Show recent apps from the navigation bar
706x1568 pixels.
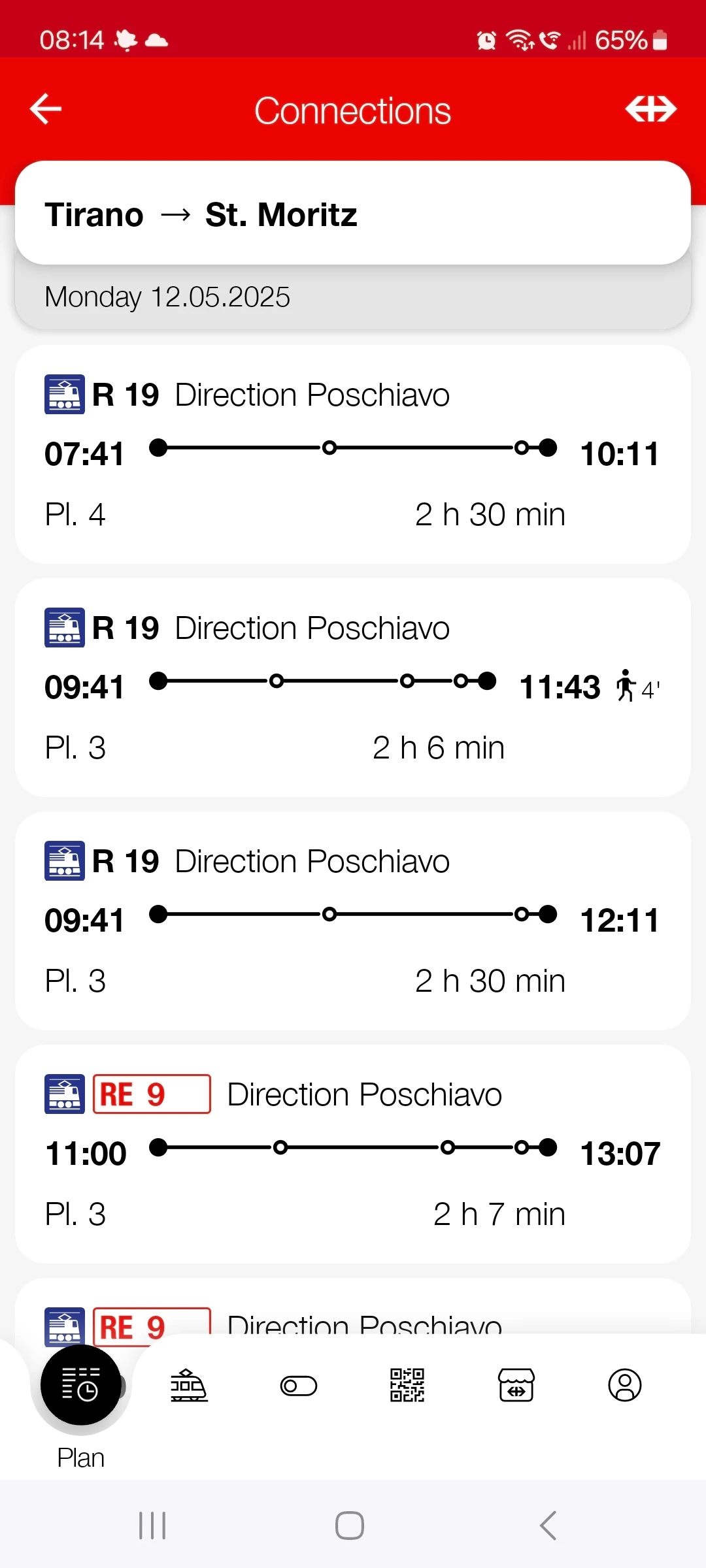pos(152,1526)
